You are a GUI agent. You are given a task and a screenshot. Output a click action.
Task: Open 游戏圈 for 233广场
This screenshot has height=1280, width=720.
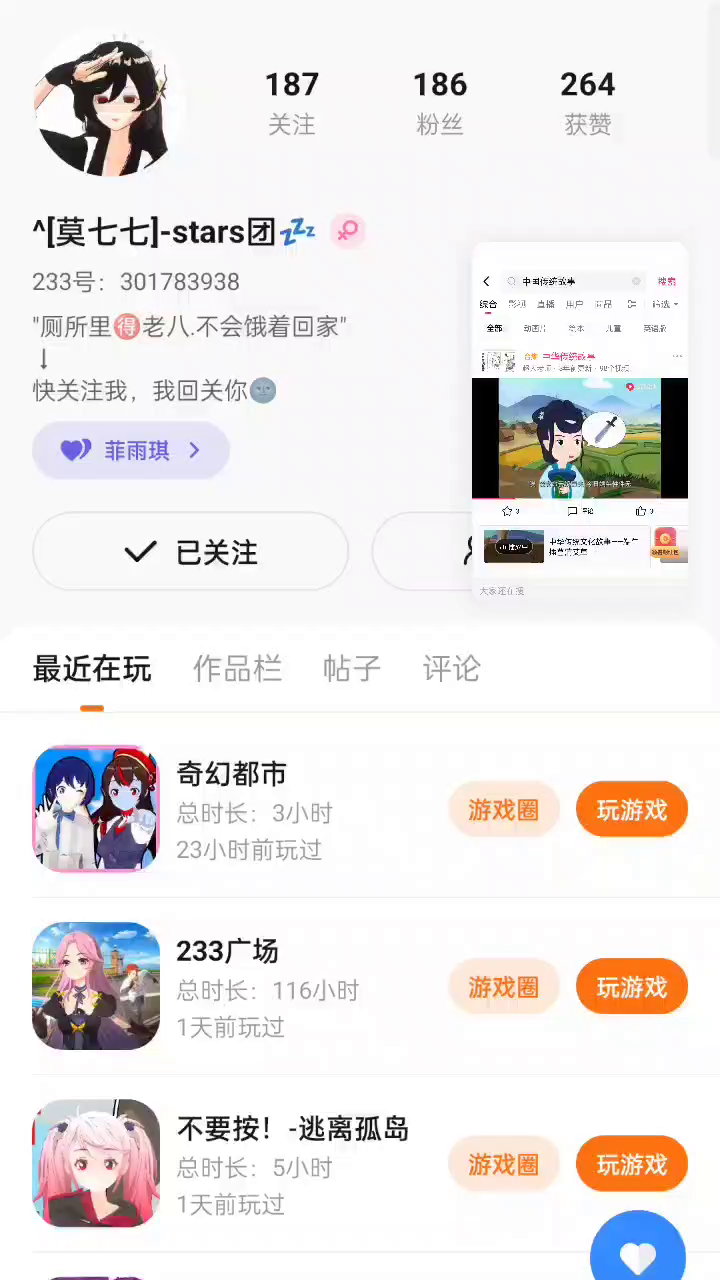(x=503, y=987)
